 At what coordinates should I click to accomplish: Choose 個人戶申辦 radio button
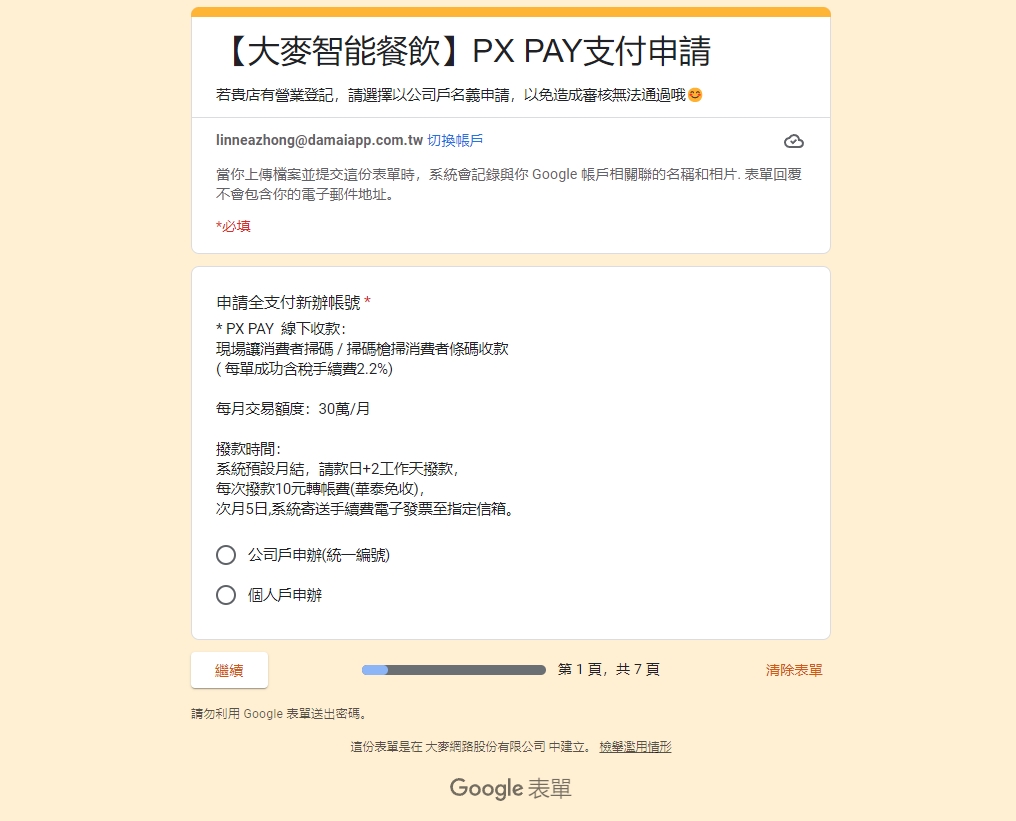point(226,595)
